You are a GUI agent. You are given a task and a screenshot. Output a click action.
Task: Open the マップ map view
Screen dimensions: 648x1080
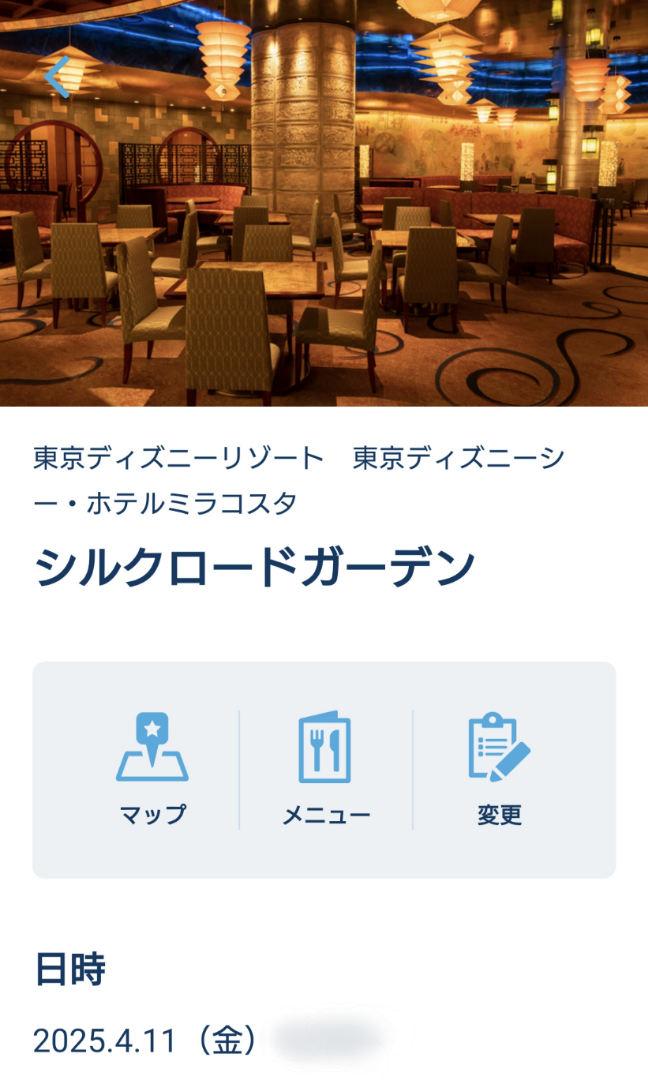tap(152, 768)
